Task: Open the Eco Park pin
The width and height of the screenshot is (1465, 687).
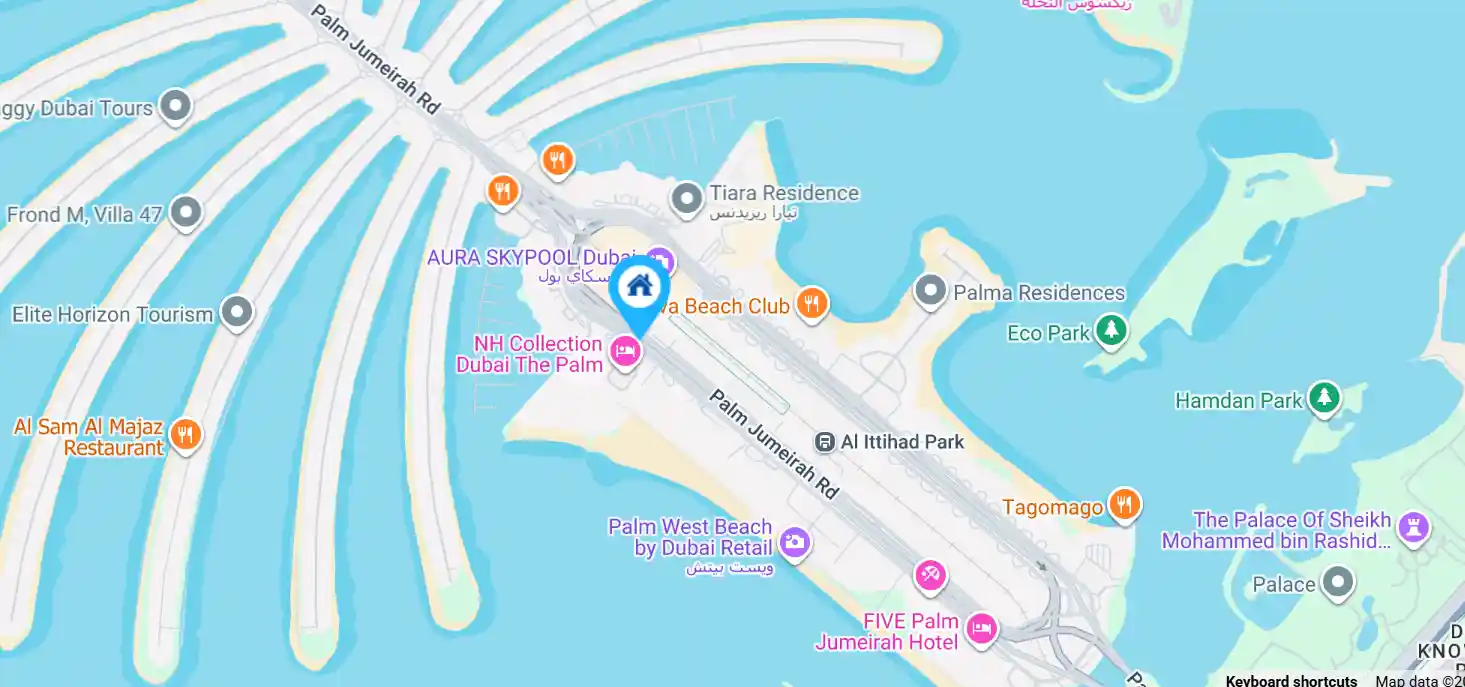Action: pos(1110,330)
